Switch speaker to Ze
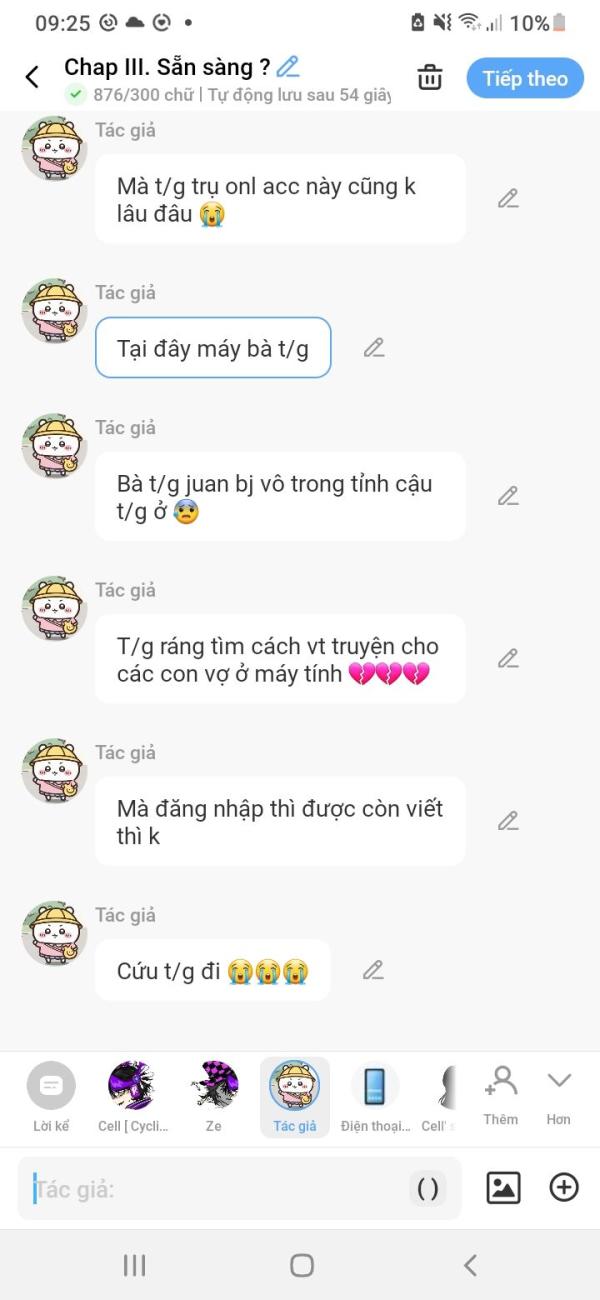Image resolution: width=600 pixels, height=1300 pixels. coord(214,1097)
